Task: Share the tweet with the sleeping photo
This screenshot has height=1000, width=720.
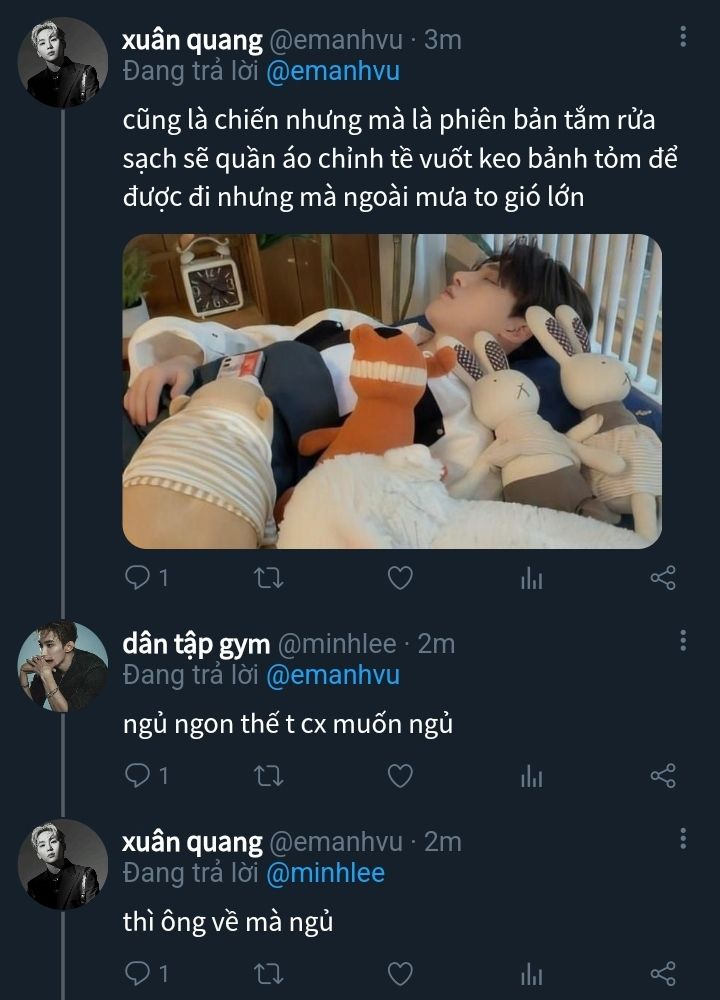Action: [662, 578]
